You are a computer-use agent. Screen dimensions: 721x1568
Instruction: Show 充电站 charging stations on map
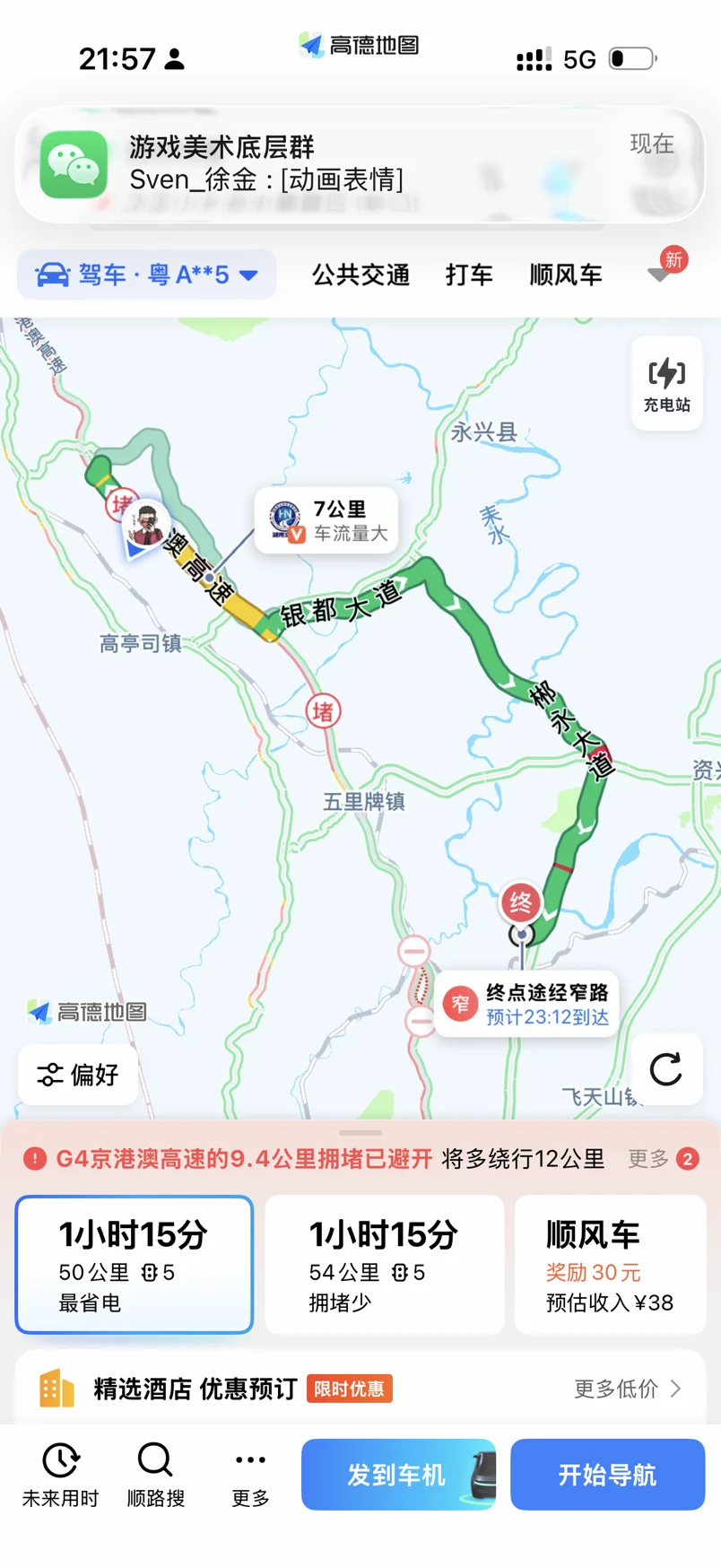666,383
